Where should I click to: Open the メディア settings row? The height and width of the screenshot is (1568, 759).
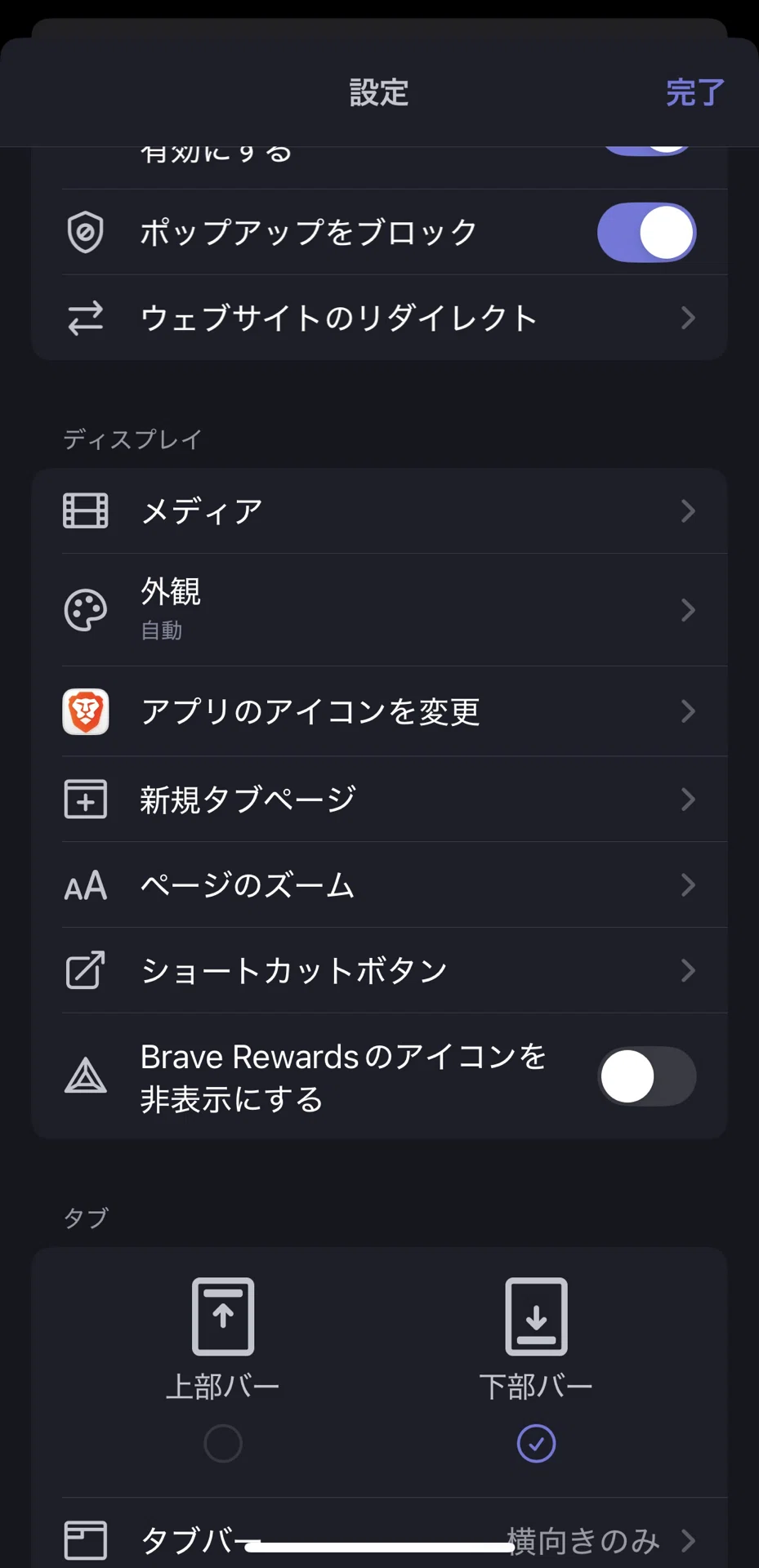(x=379, y=511)
